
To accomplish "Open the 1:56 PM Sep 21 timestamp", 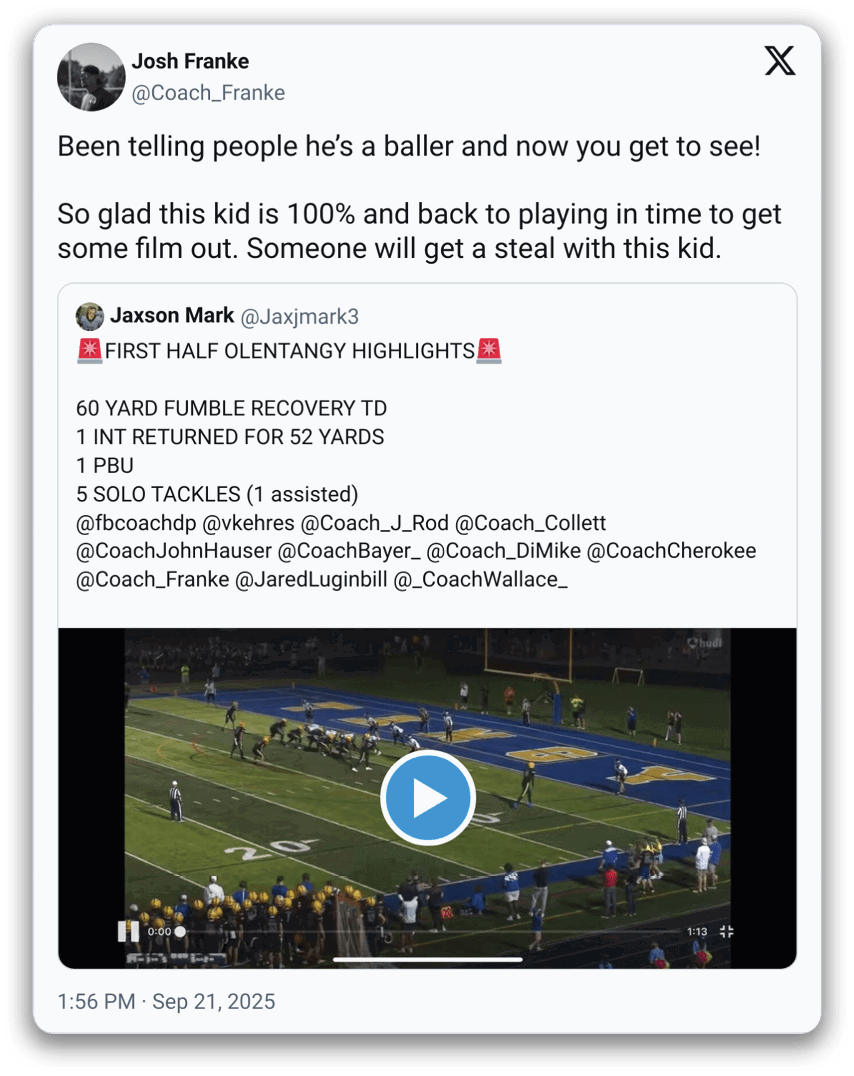I will pos(166,1001).
